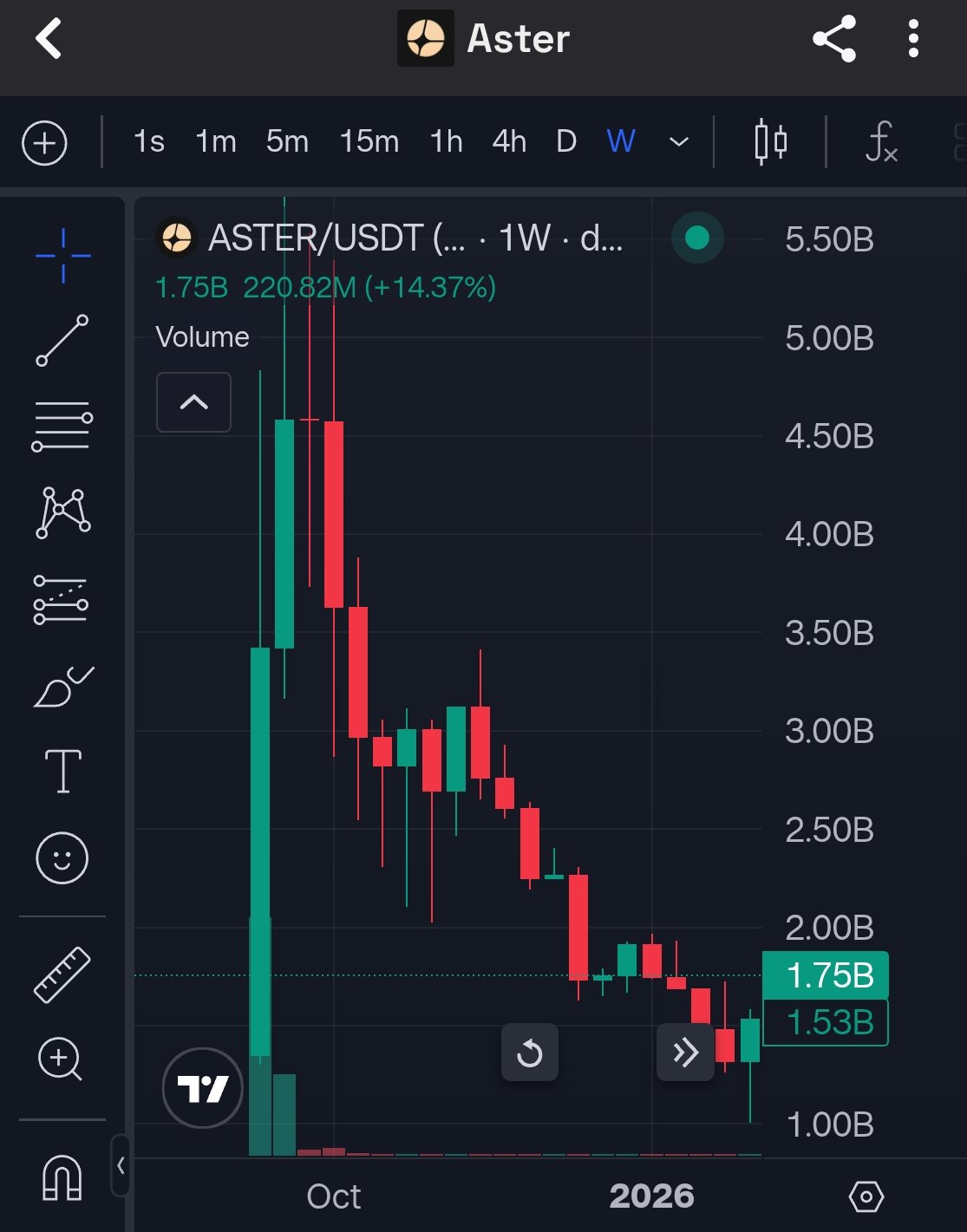
Task: Open the three-dot overflow menu
Action: click(x=912, y=39)
